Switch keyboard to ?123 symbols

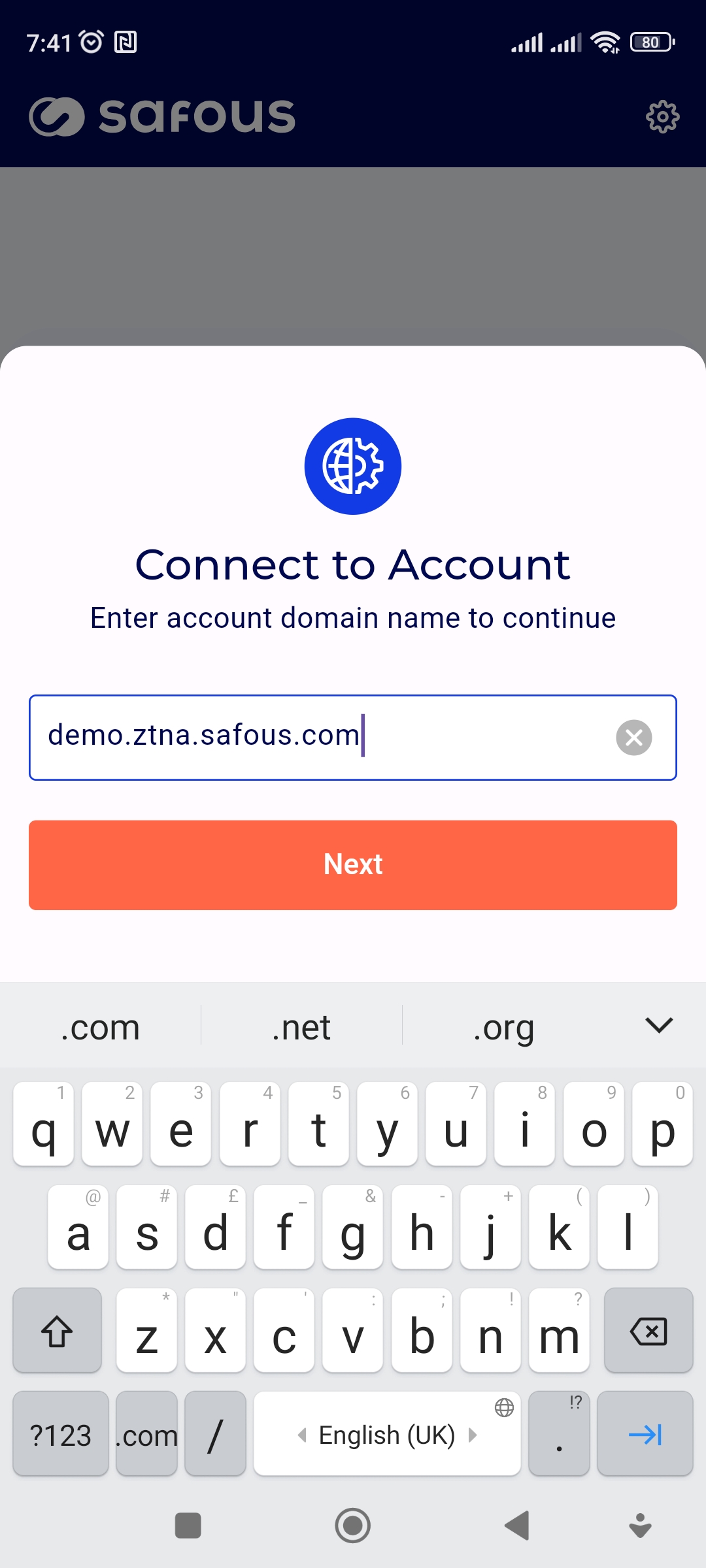60,1434
